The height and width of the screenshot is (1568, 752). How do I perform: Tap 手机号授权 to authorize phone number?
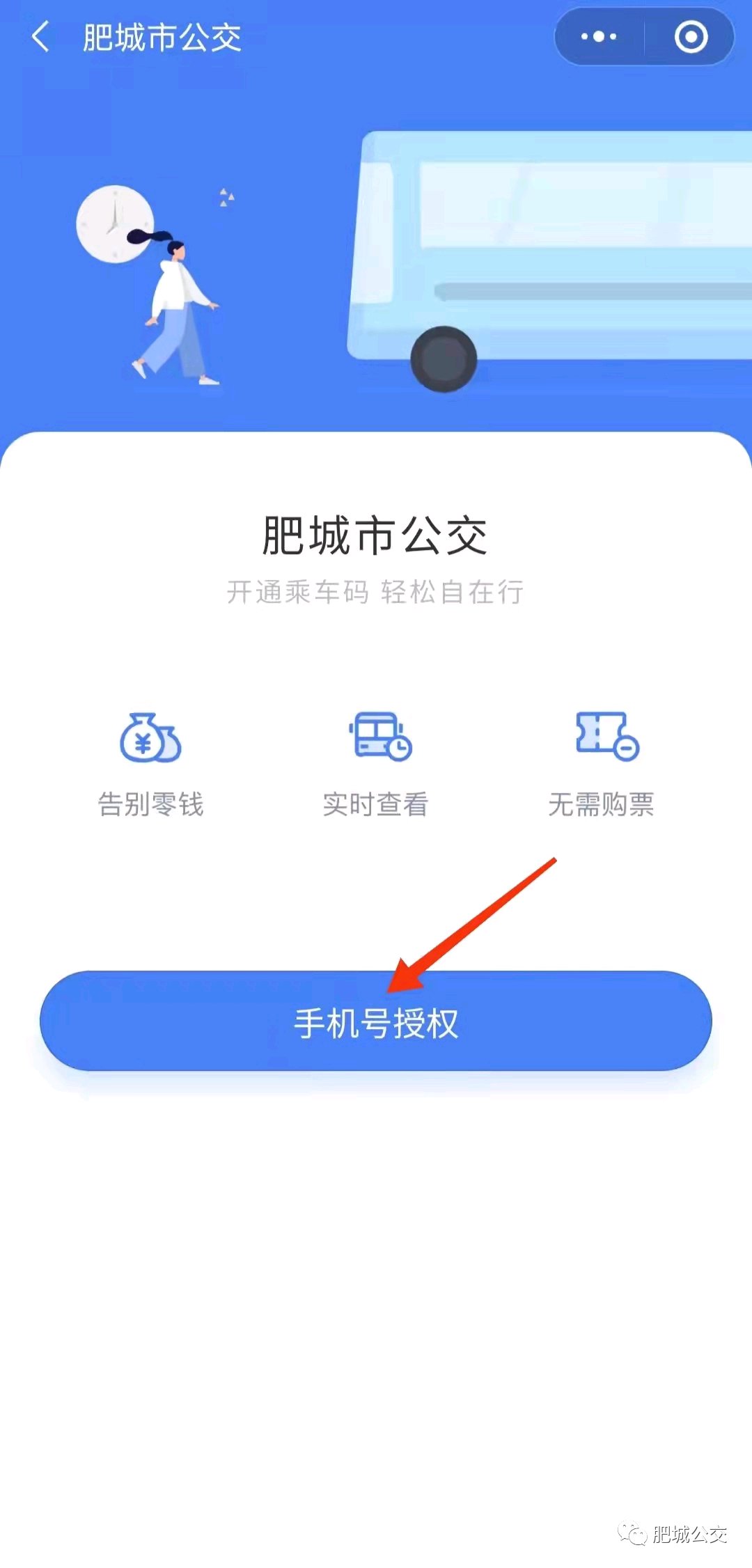point(376,1021)
